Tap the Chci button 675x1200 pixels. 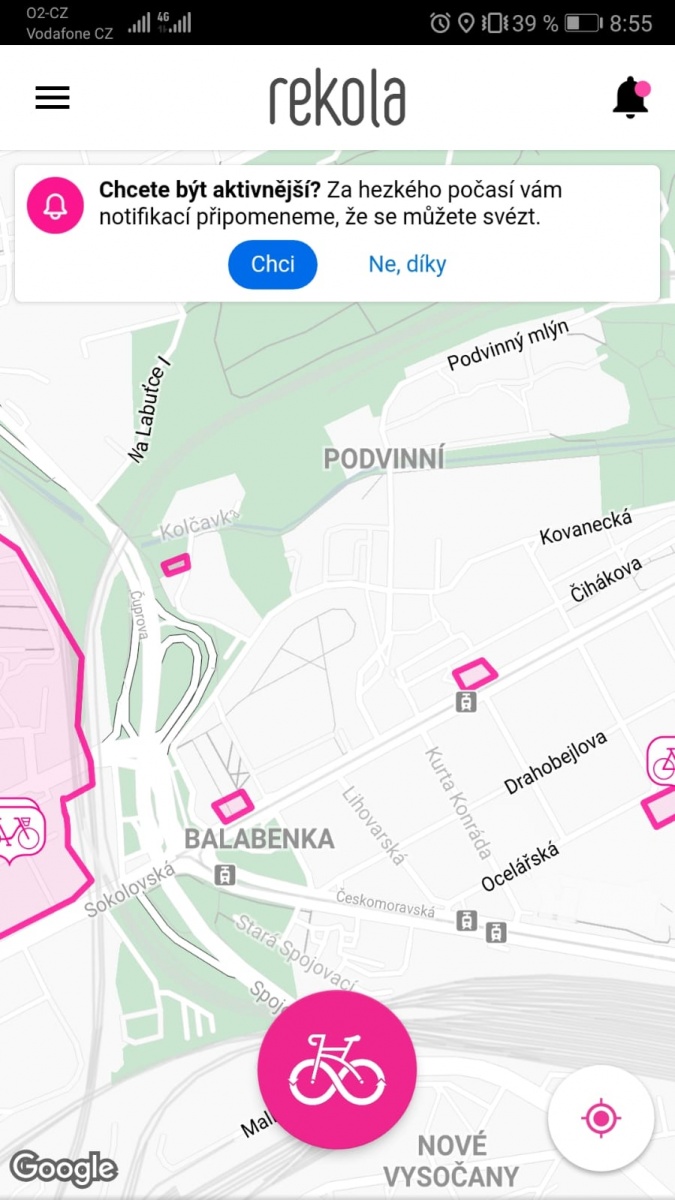[272, 265]
